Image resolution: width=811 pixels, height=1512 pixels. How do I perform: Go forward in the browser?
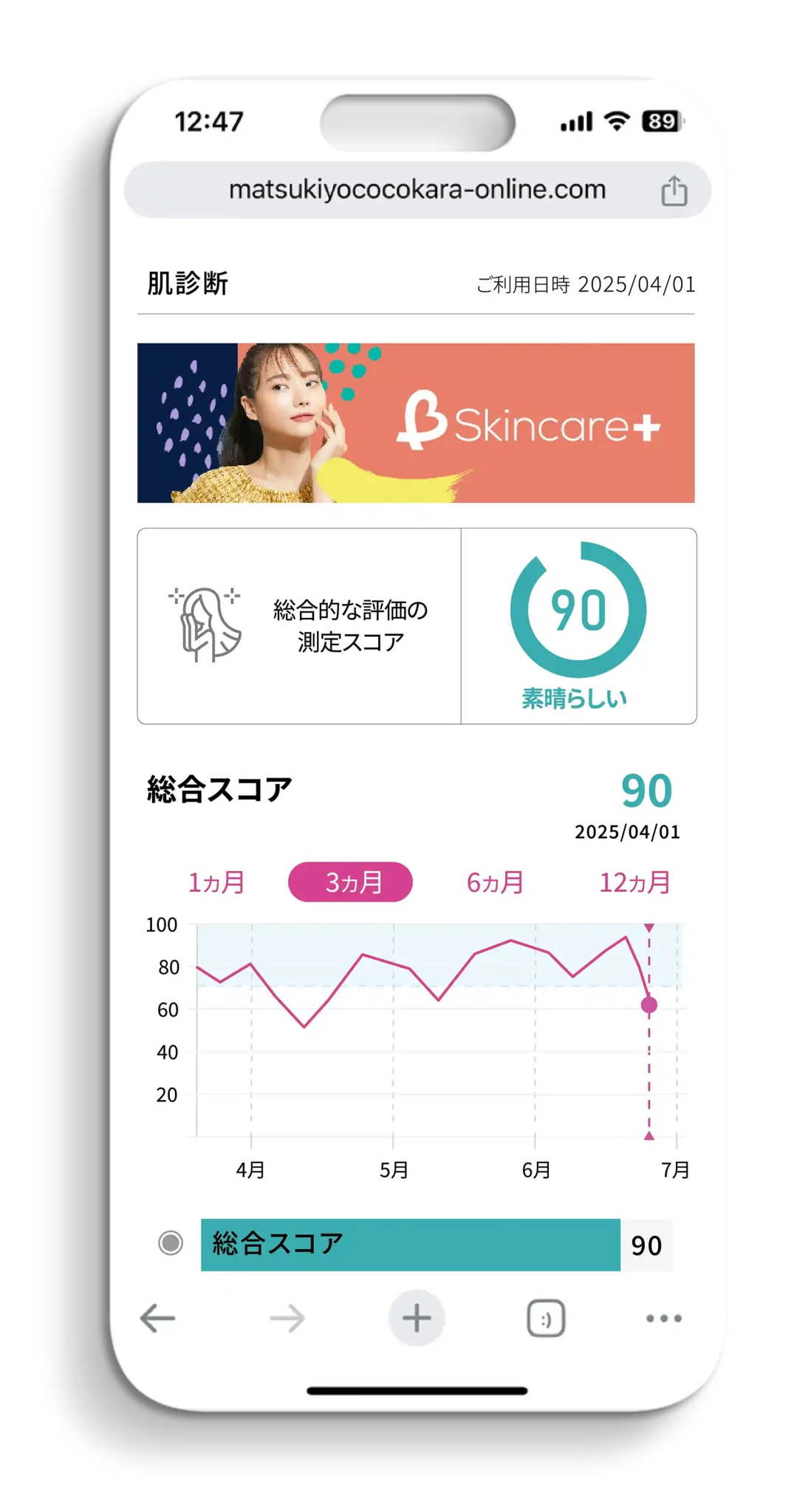(x=287, y=1318)
